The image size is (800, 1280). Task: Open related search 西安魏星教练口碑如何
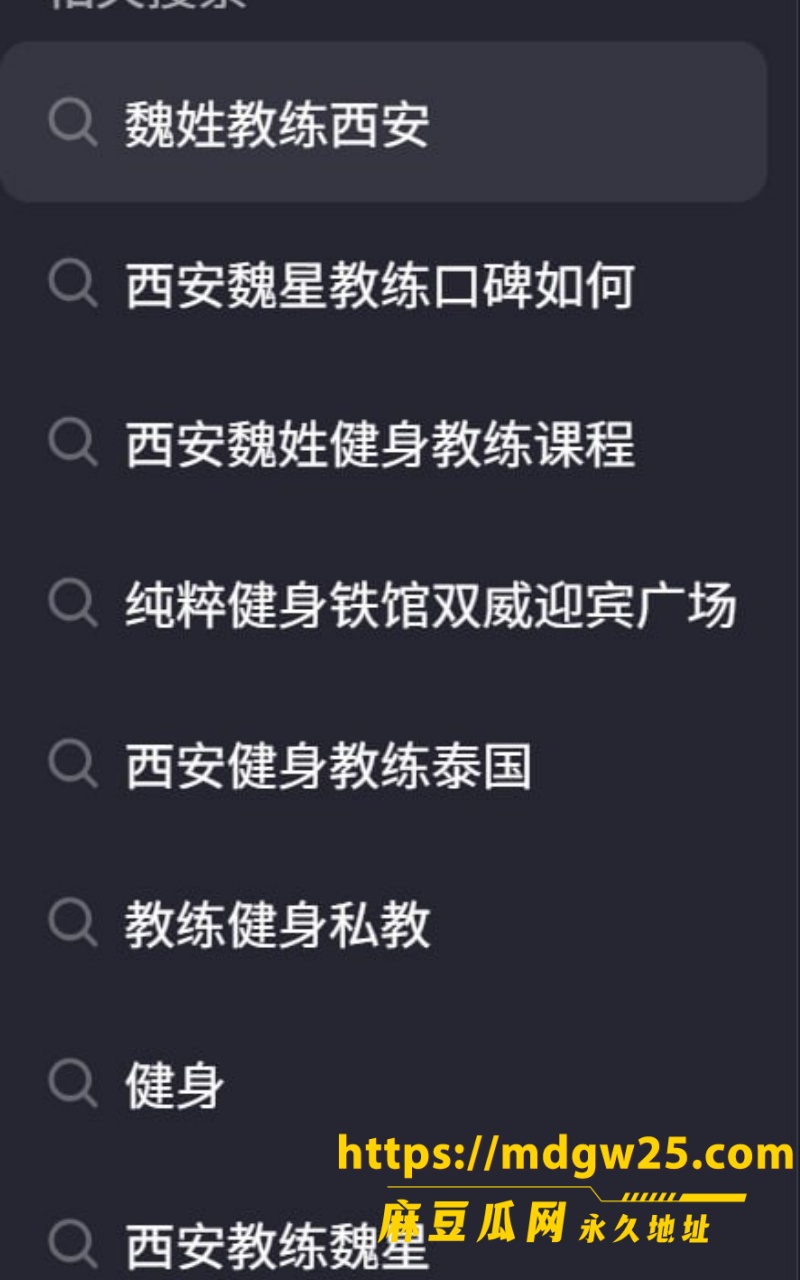[383, 285]
